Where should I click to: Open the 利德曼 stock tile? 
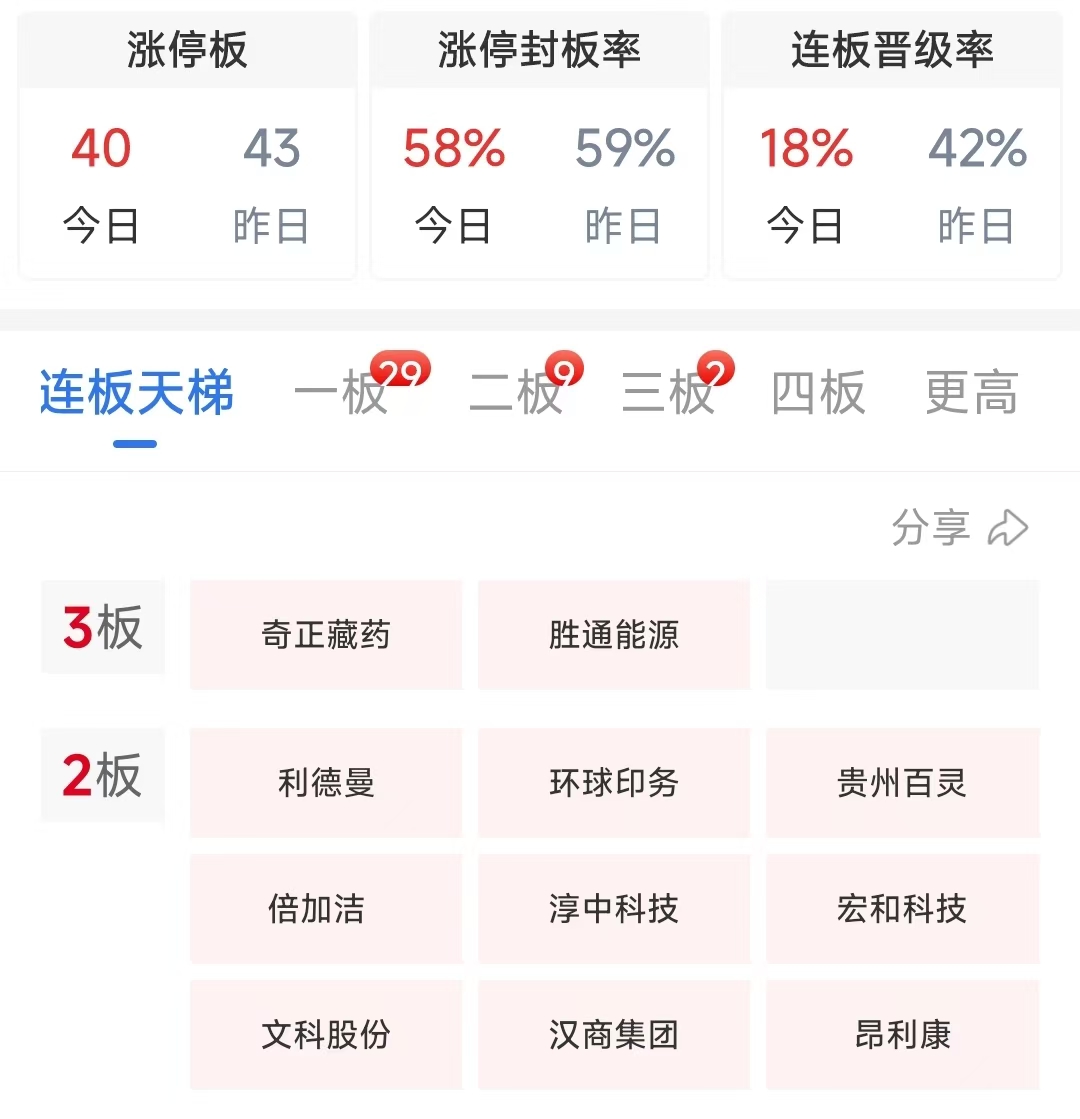326,782
